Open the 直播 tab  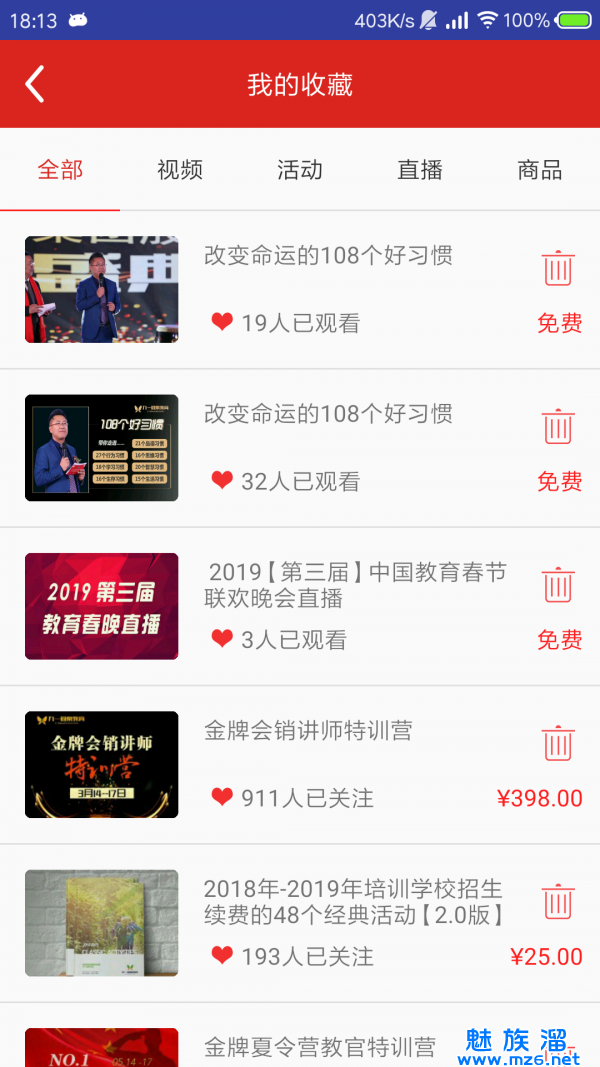point(420,170)
